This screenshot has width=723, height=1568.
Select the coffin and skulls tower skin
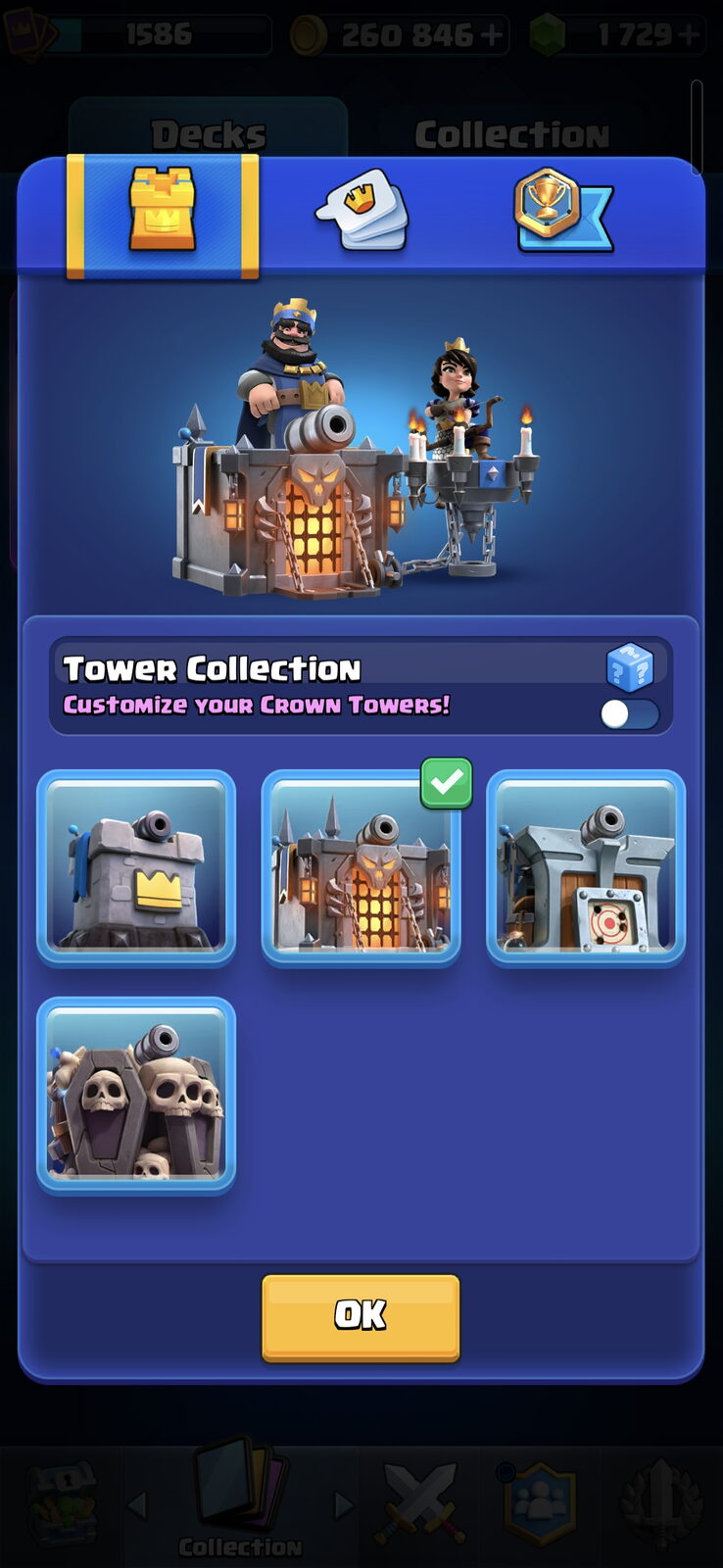pyautogui.click(x=136, y=1095)
